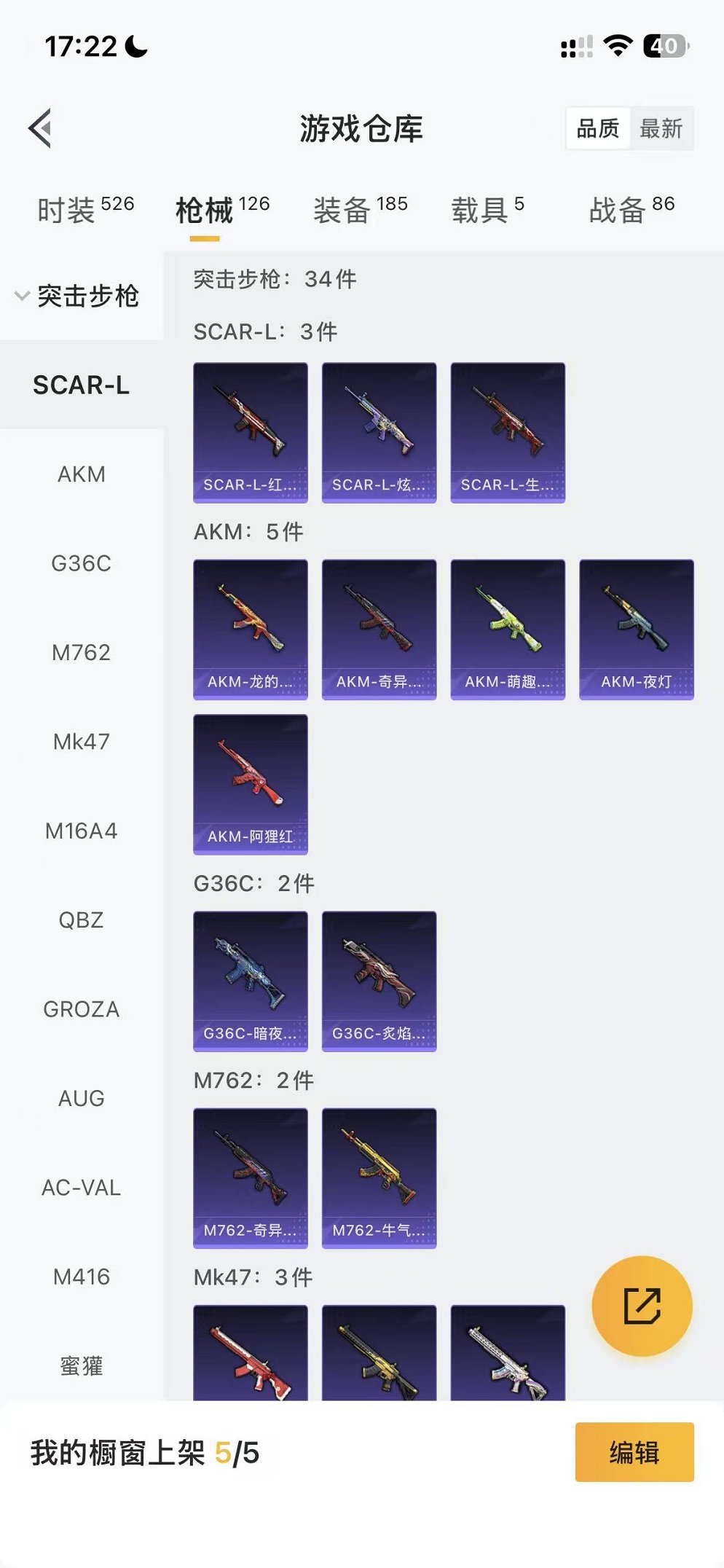This screenshot has height=1568, width=724.
Task: Go back from 游戏仓库
Action: (41, 128)
